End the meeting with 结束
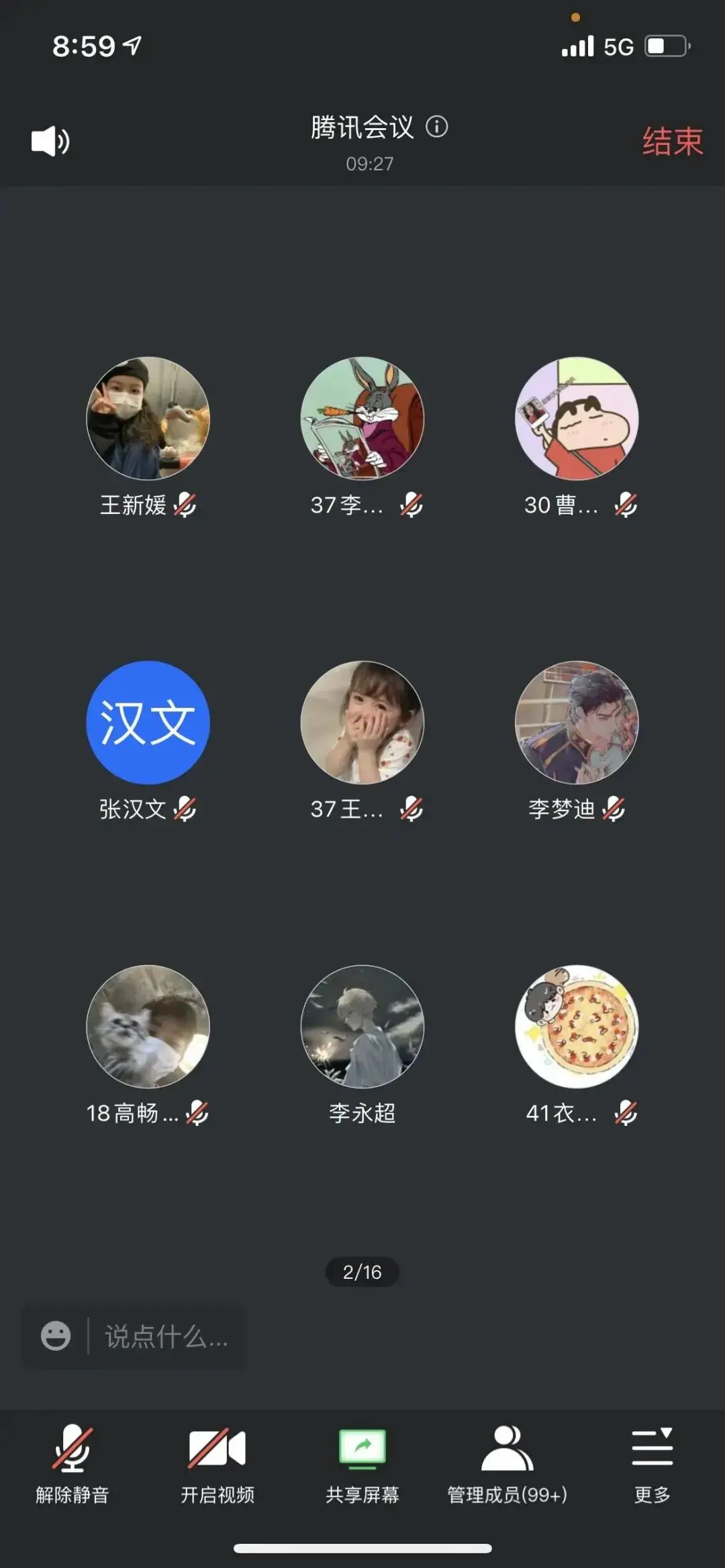 [x=672, y=142]
